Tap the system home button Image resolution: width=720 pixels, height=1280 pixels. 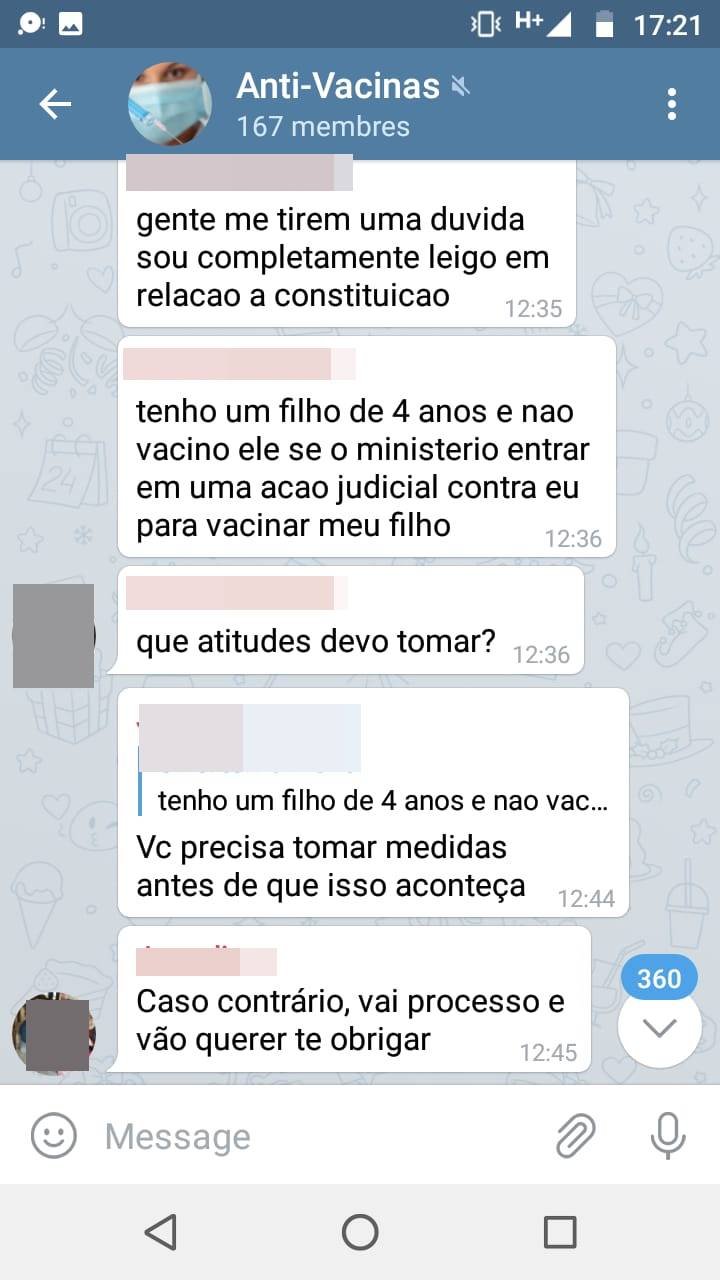[x=360, y=1232]
